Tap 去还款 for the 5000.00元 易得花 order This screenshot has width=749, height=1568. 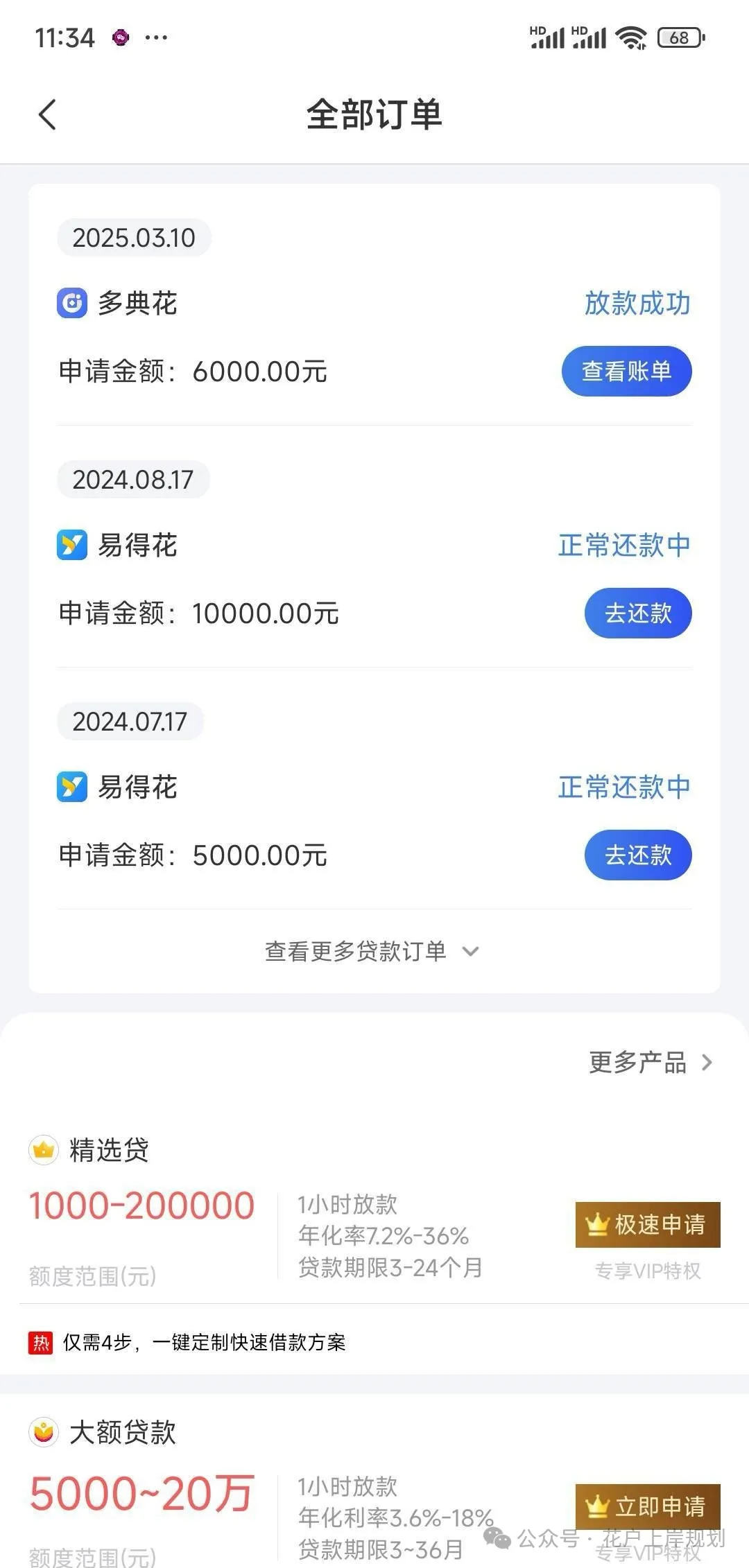pyautogui.click(x=638, y=855)
